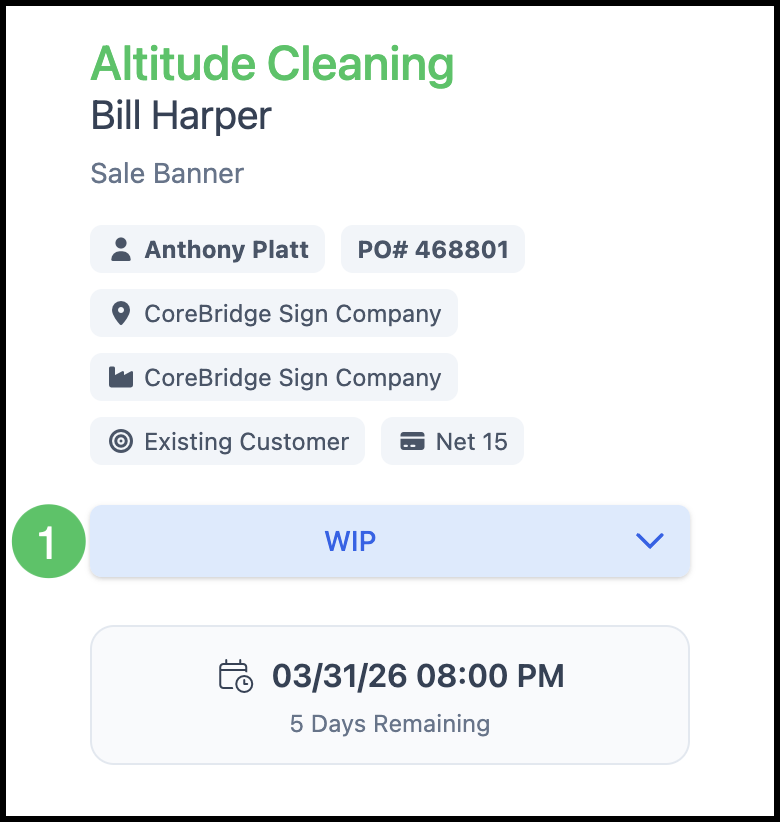This screenshot has height=822, width=780.
Task: Tap the Net 15 payment terms chip
Action: pyautogui.click(x=452, y=441)
